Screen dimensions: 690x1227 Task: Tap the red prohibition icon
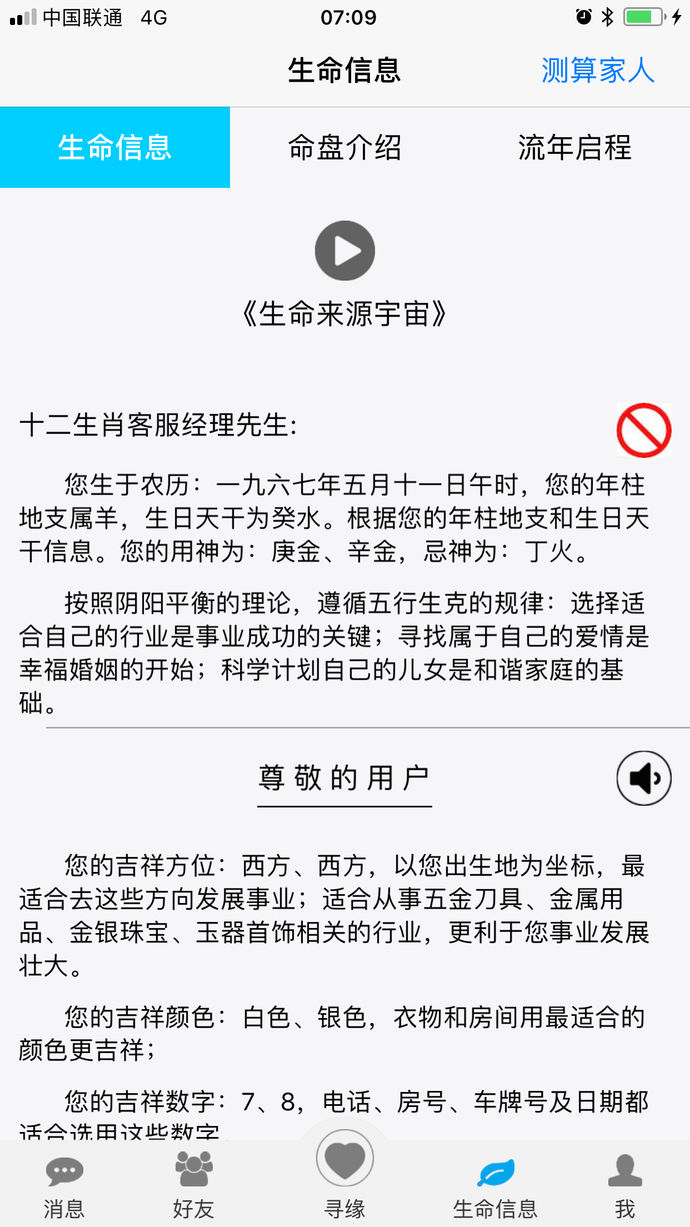pos(643,430)
